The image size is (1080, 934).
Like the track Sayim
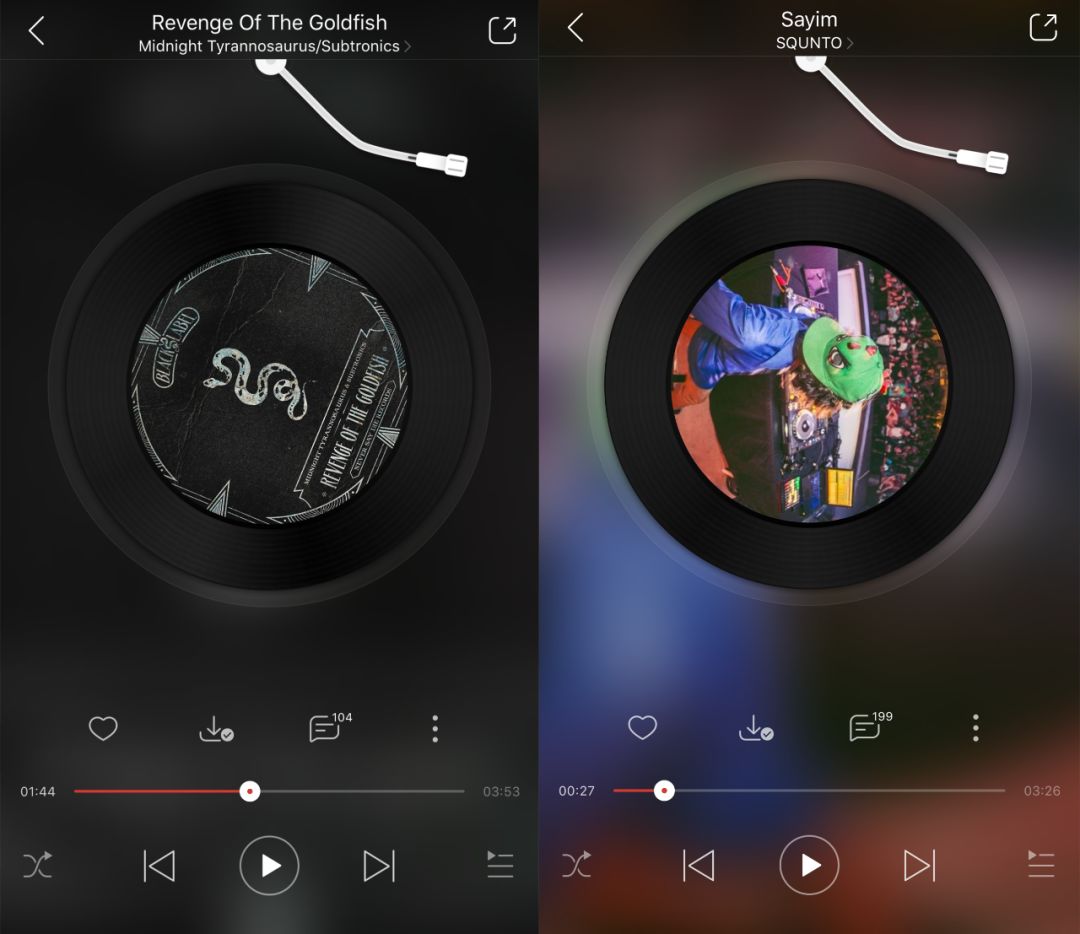pyautogui.click(x=642, y=728)
